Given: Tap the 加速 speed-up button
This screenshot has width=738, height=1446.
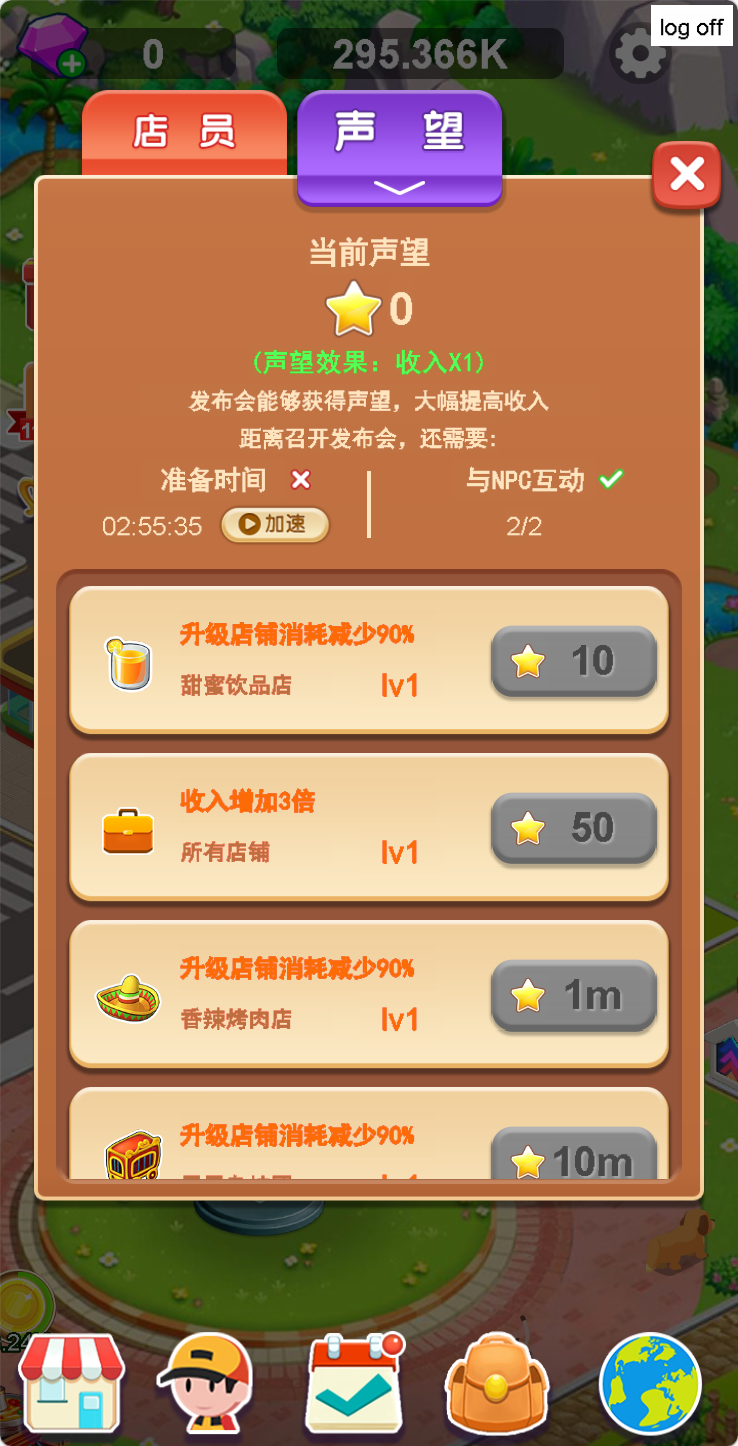Looking at the screenshot, I should click(275, 524).
